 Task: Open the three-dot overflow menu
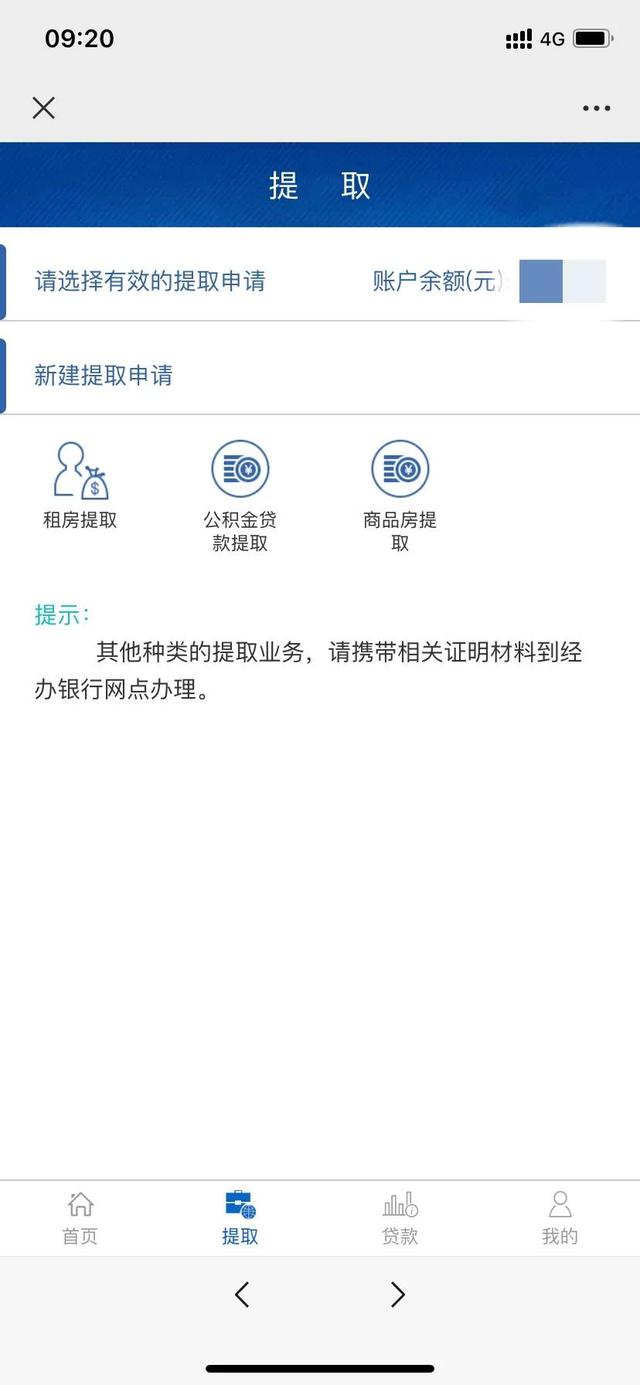pyautogui.click(x=596, y=108)
